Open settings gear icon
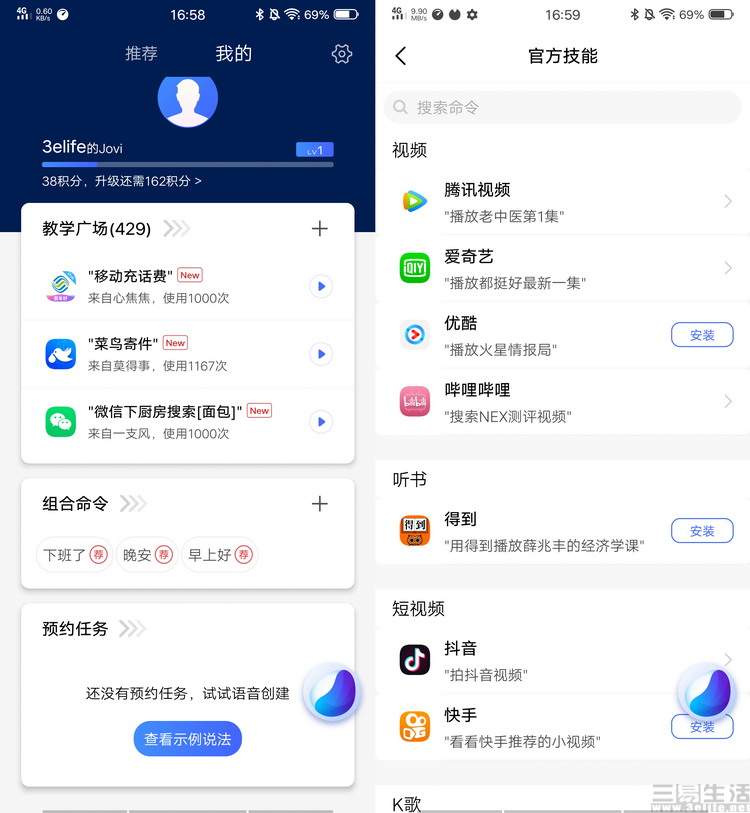 (342, 54)
